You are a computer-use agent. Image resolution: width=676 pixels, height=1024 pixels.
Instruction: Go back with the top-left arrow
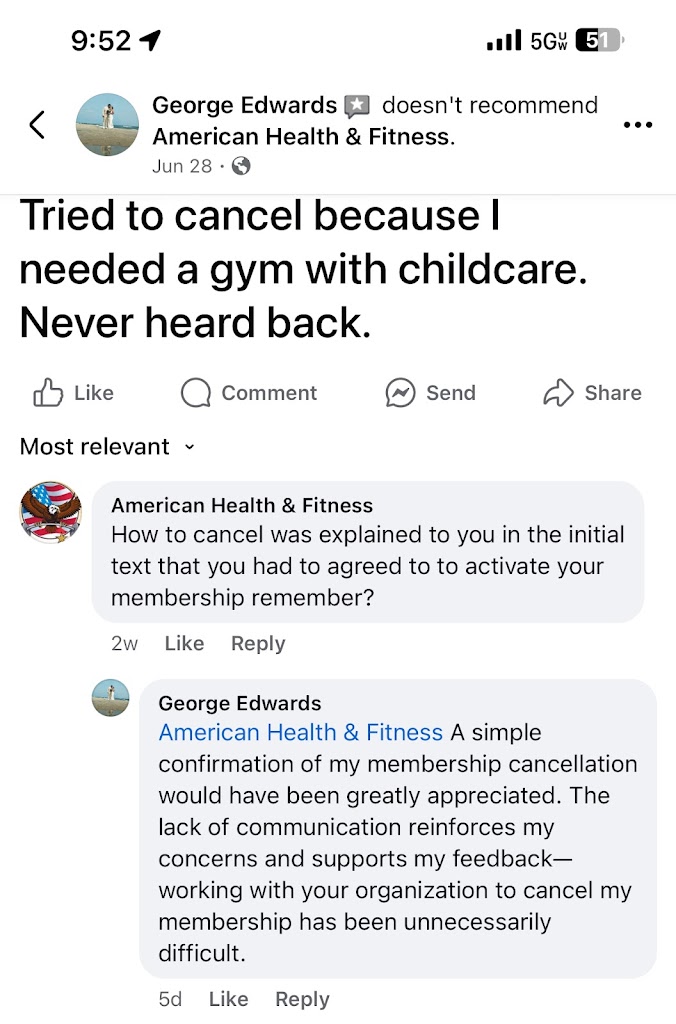37,125
